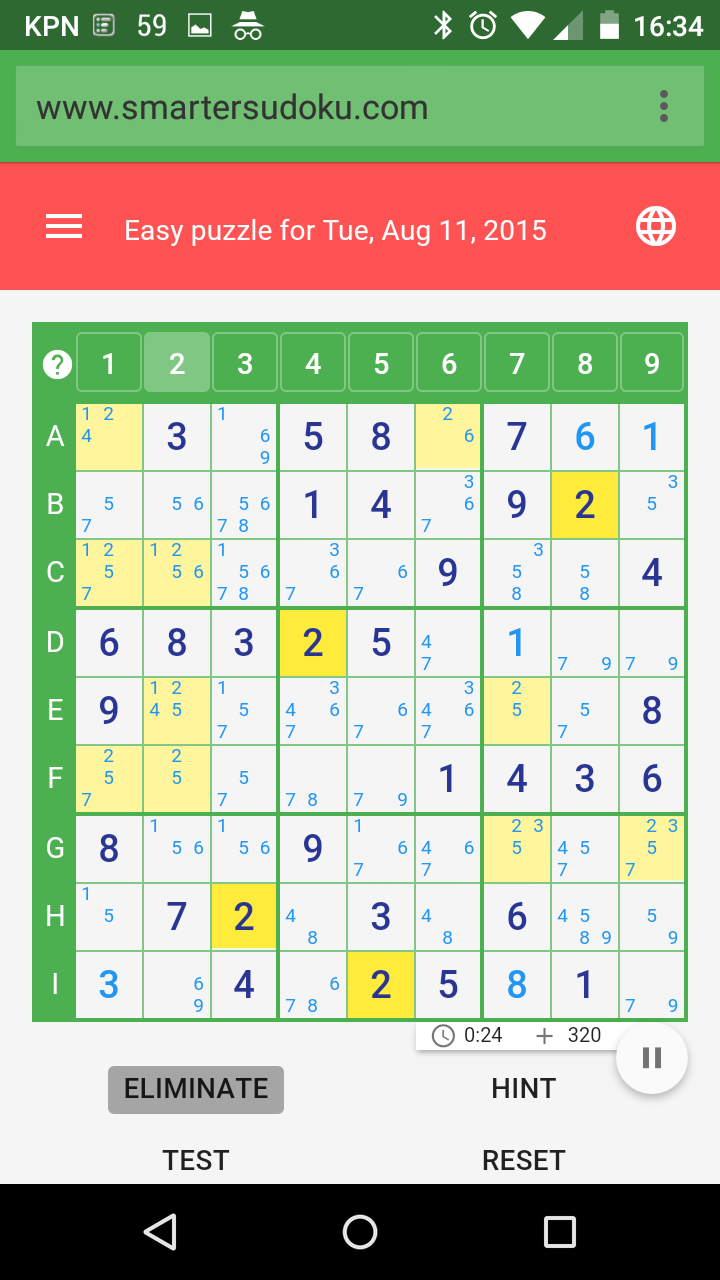Select cell row E column 7

[x=517, y=711]
